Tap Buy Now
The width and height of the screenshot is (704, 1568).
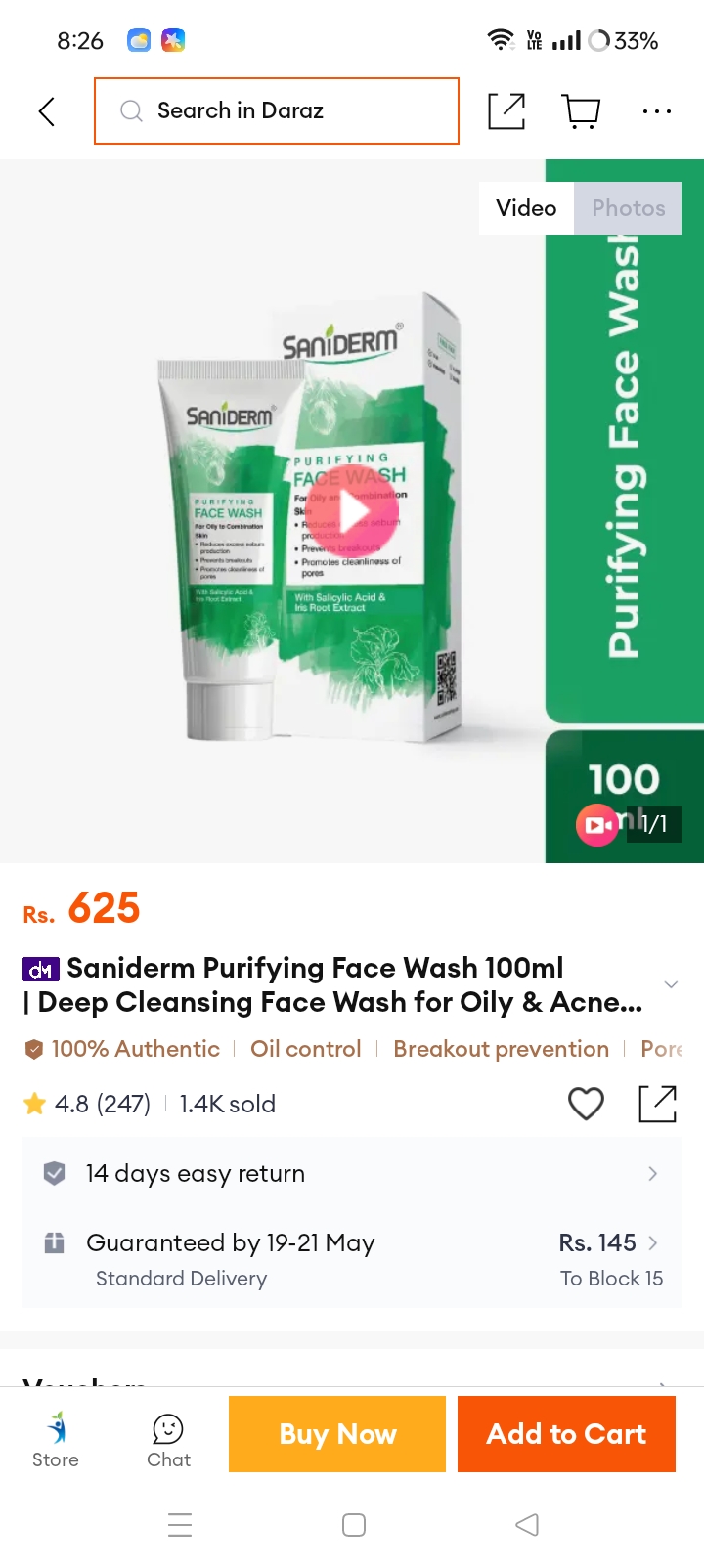(337, 1434)
